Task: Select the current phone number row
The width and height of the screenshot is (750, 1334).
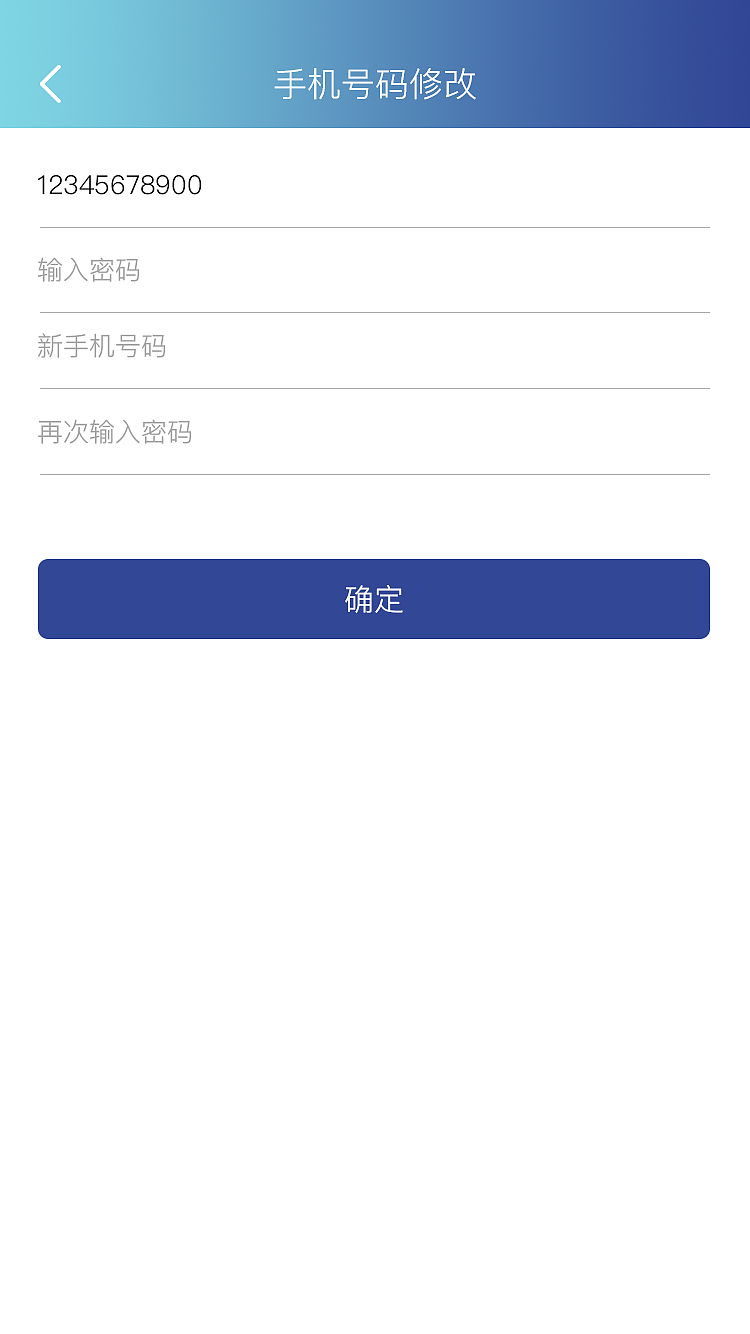Action: point(374,185)
